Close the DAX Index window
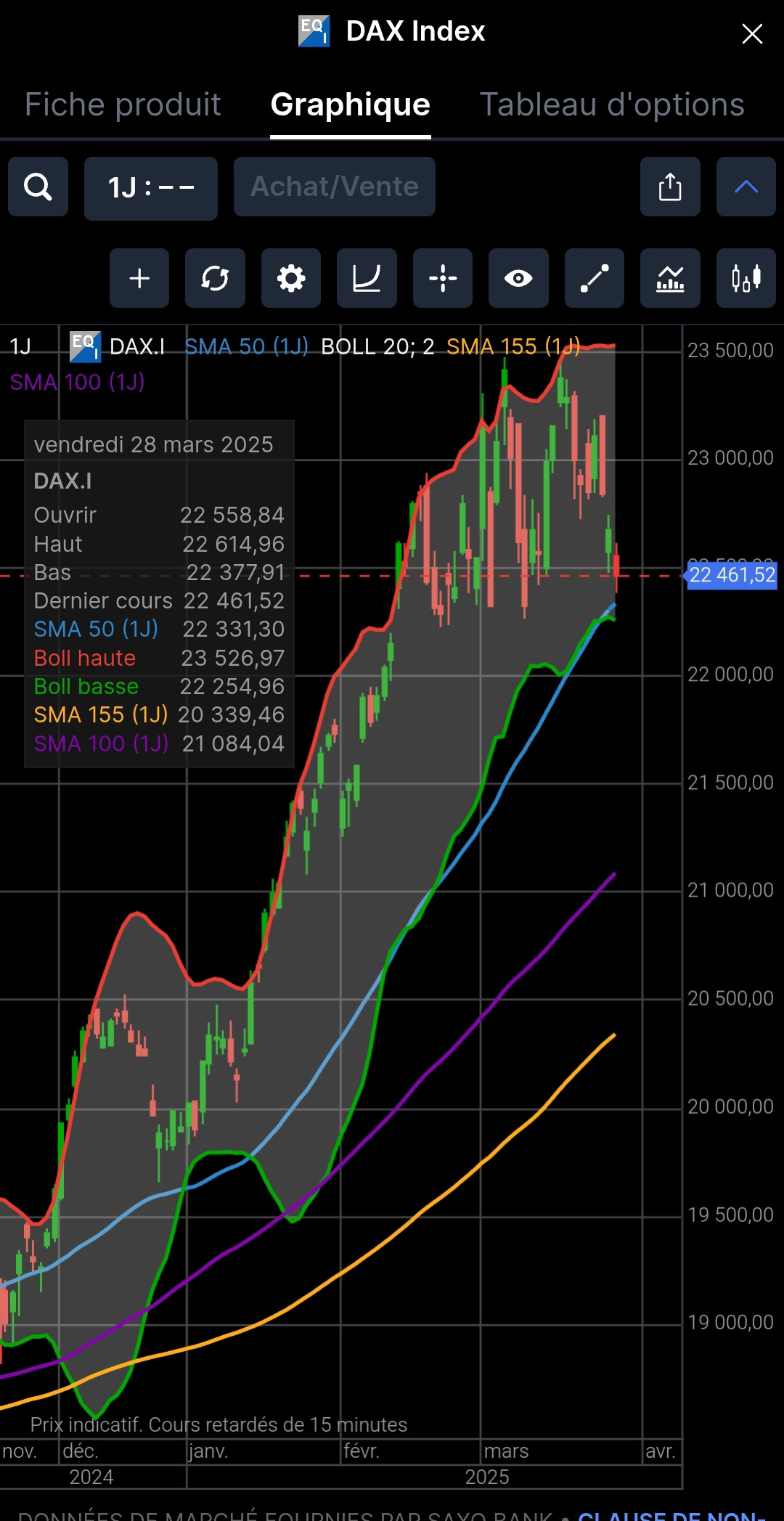Viewport: 784px width, 1521px height. 752,33
